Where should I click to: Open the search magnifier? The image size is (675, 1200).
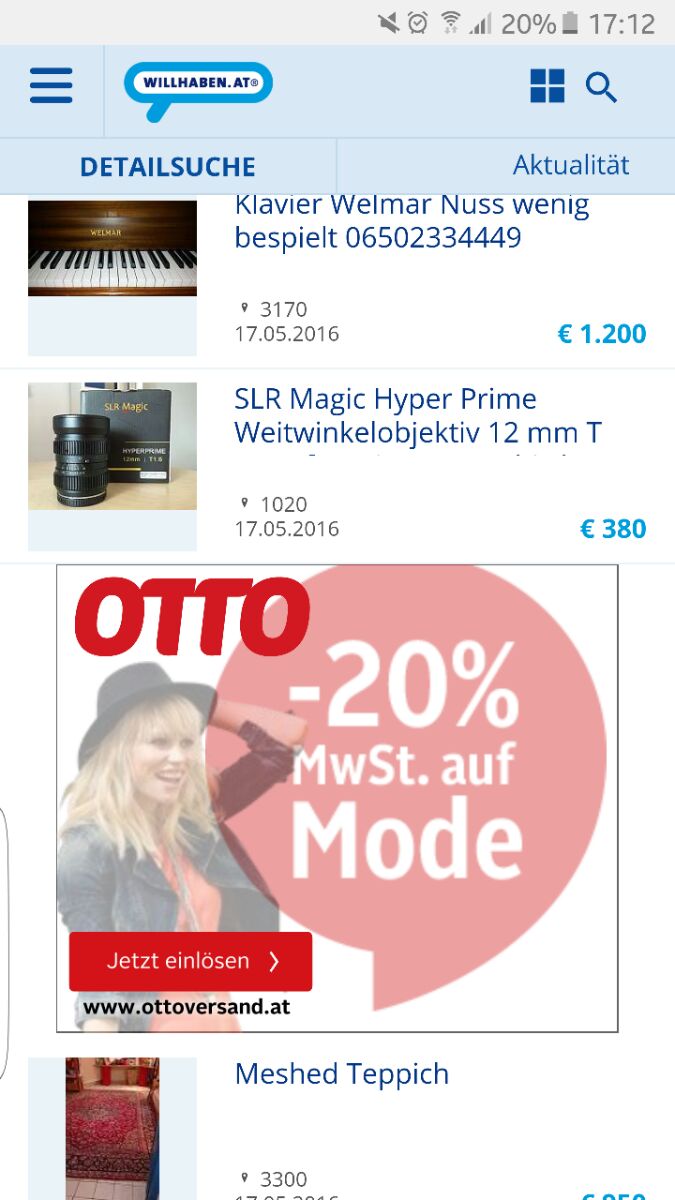click(601, 88)
